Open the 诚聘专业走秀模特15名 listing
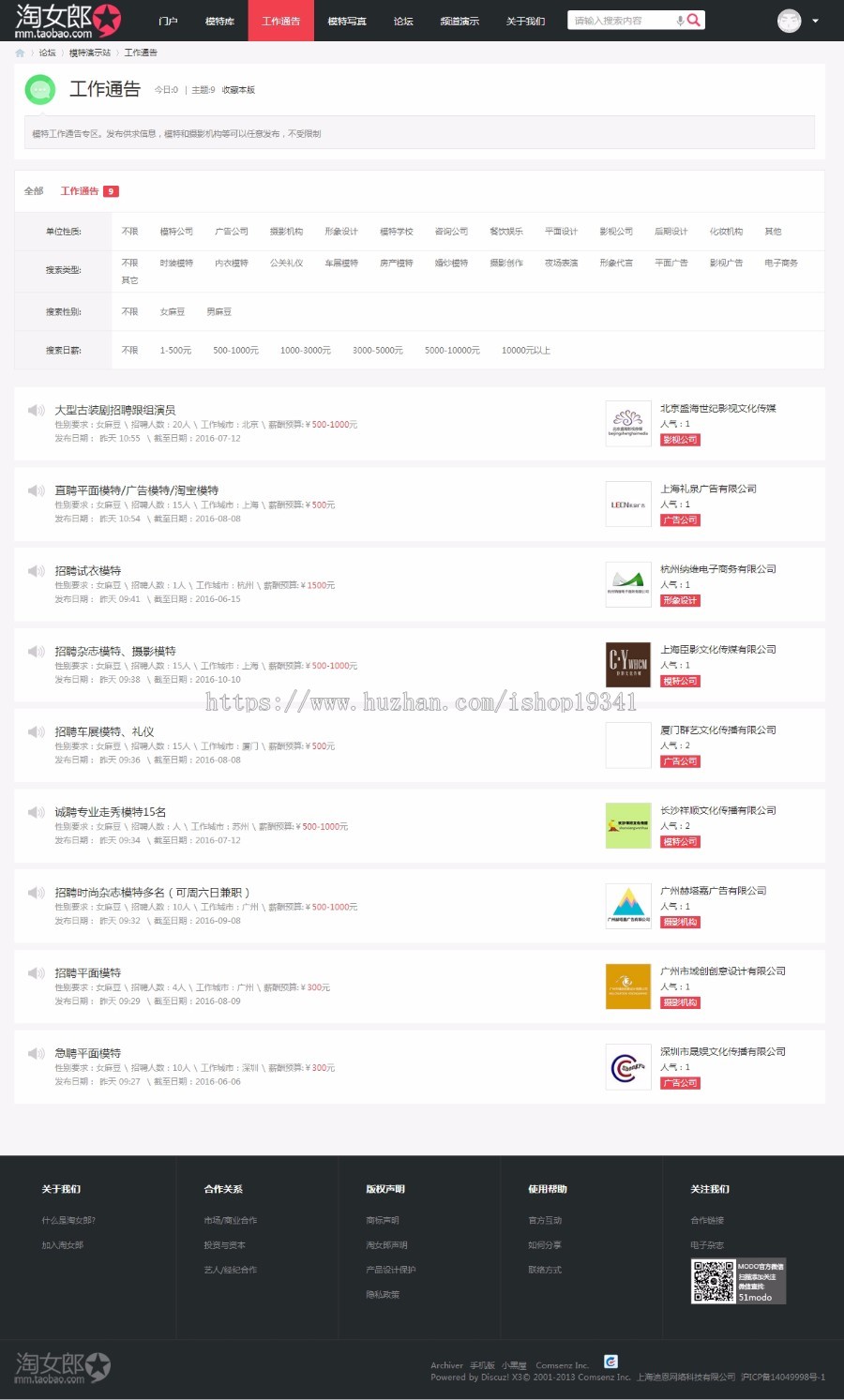The width and height of the screenshot is (844, 1400). coord(110,812)
